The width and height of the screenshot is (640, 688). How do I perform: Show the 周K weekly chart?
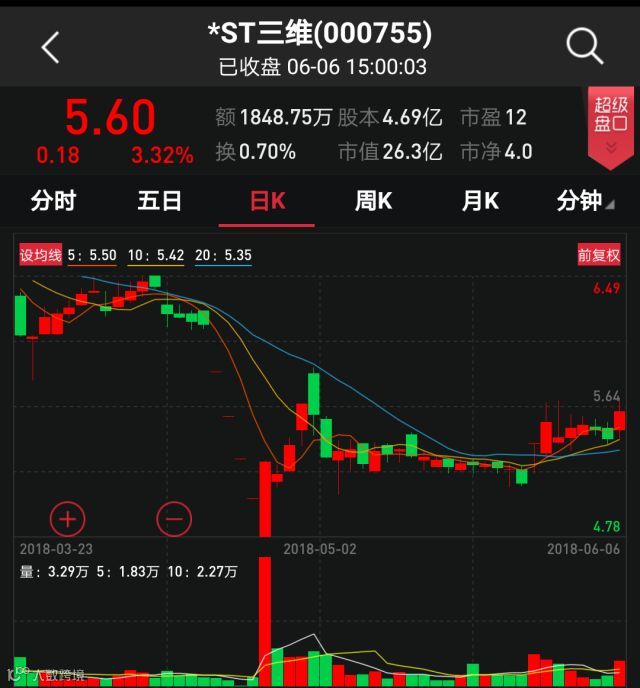click(x=373, y=201)
